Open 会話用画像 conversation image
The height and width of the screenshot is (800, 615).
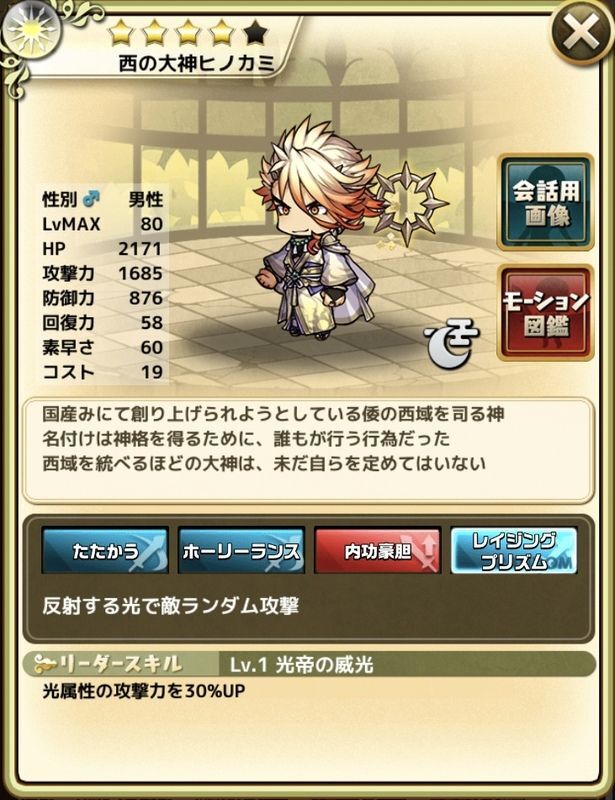click(545, 200)
